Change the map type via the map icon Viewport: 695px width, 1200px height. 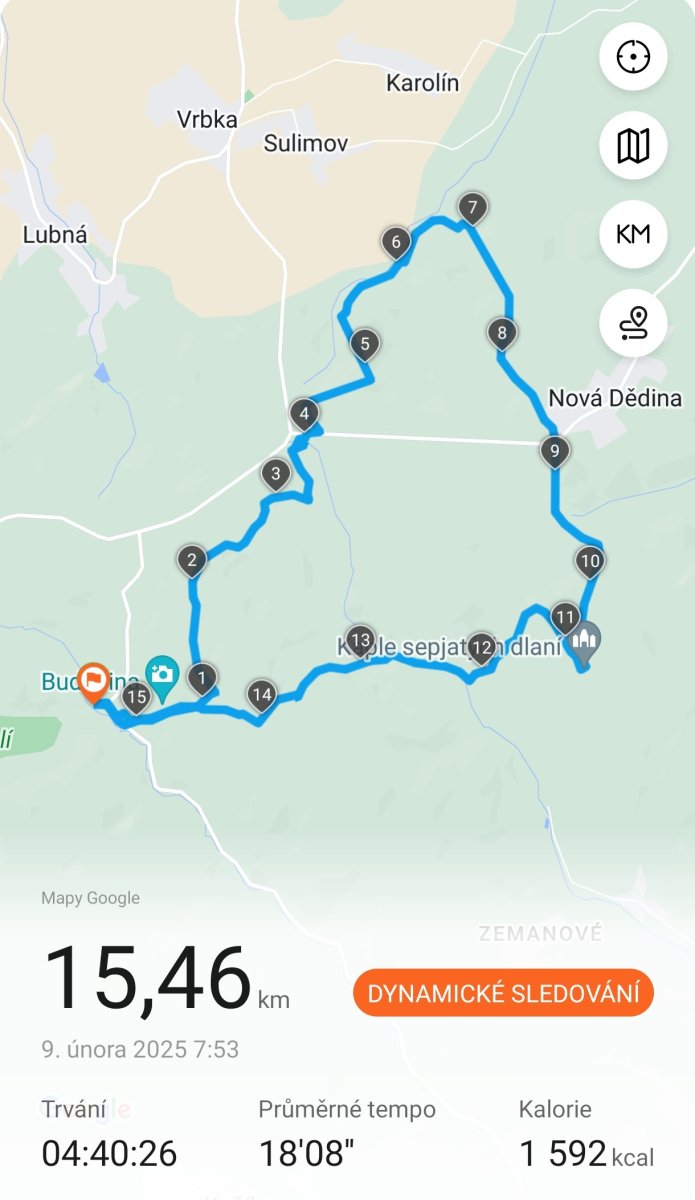tap(632, 146)
